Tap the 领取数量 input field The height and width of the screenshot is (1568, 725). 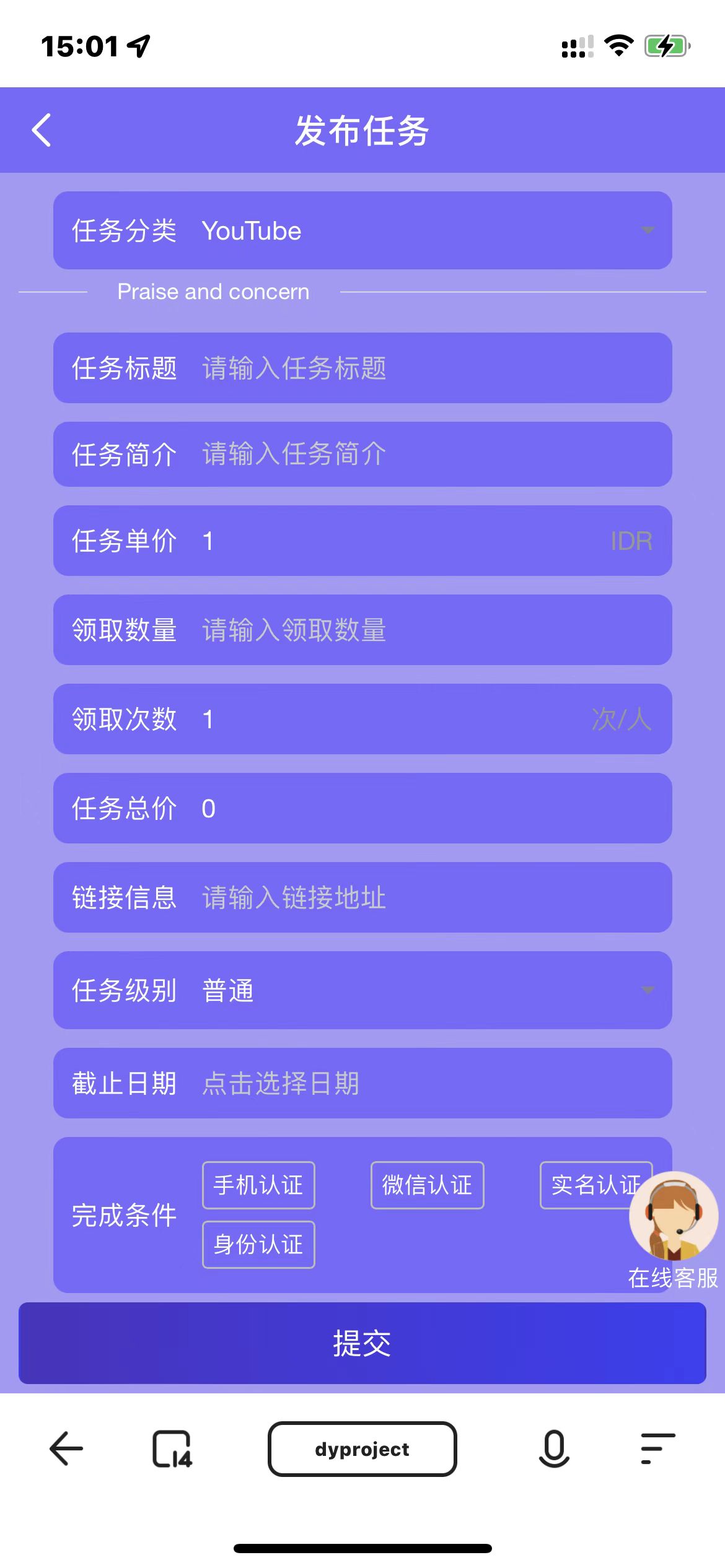pos(428,630)
